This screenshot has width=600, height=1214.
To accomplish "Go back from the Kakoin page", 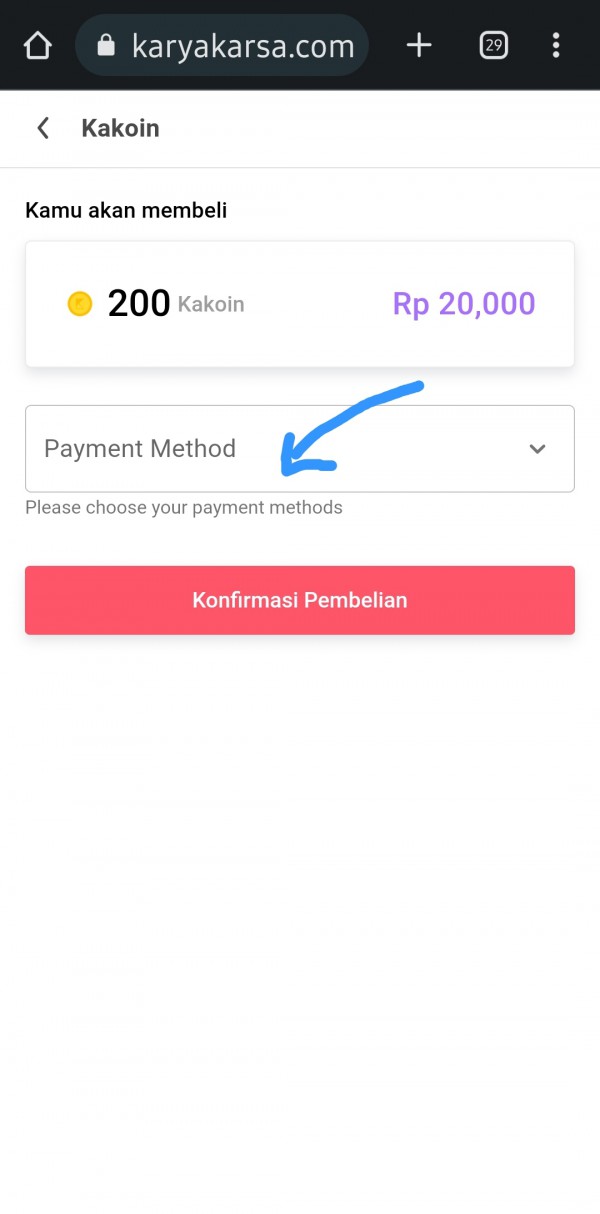I will click(43, 128).
